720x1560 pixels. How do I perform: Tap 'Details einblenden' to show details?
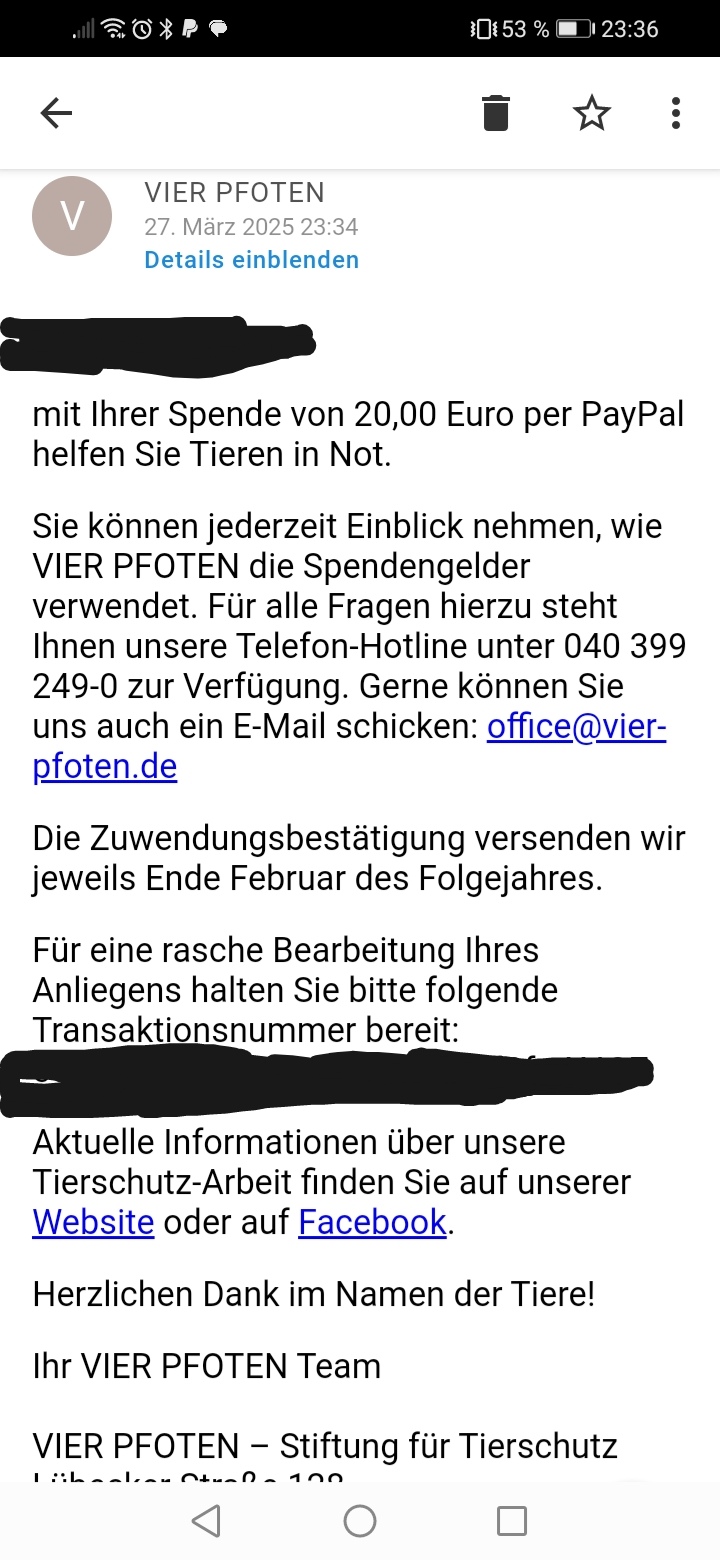(x=251, y=260)
